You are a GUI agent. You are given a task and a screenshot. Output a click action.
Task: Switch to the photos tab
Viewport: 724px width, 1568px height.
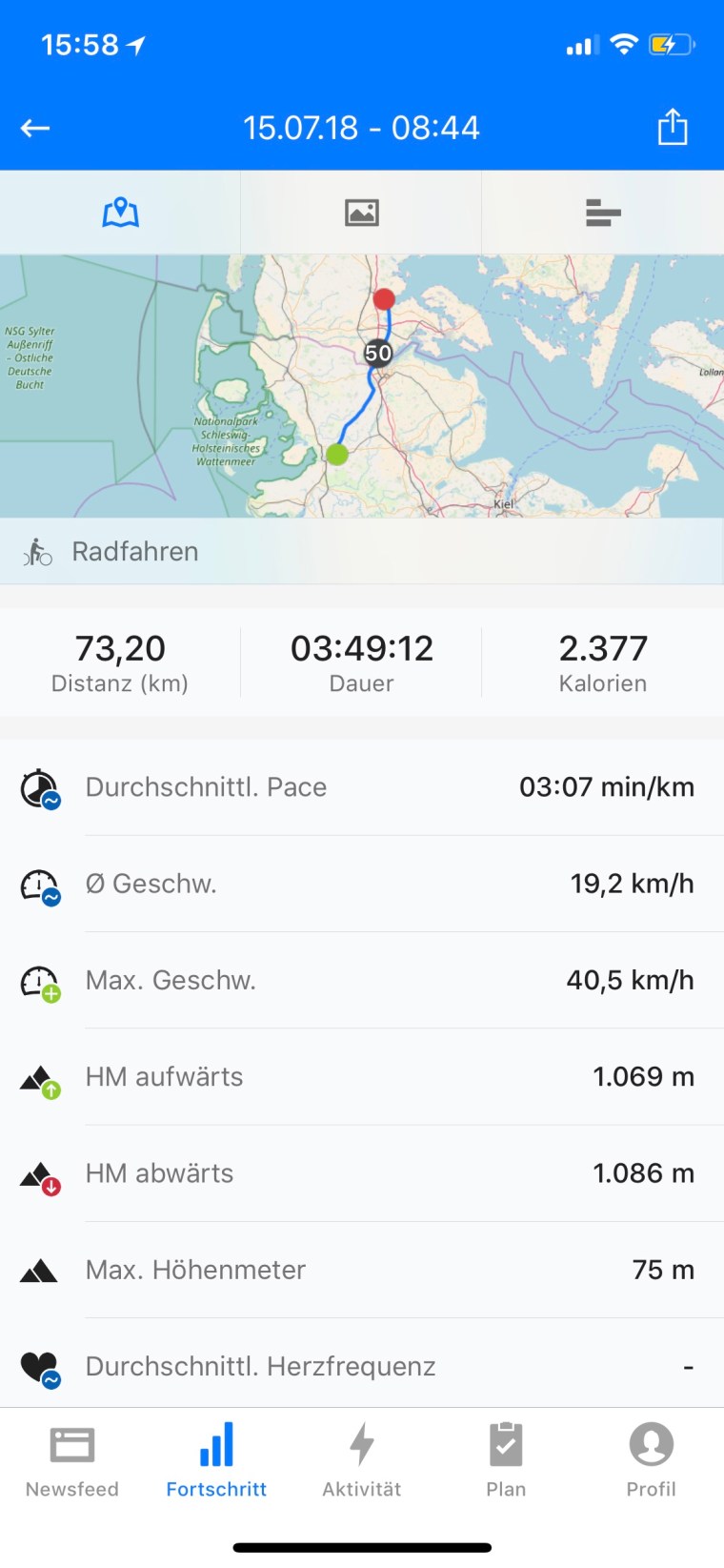click(x=362, y=212)
